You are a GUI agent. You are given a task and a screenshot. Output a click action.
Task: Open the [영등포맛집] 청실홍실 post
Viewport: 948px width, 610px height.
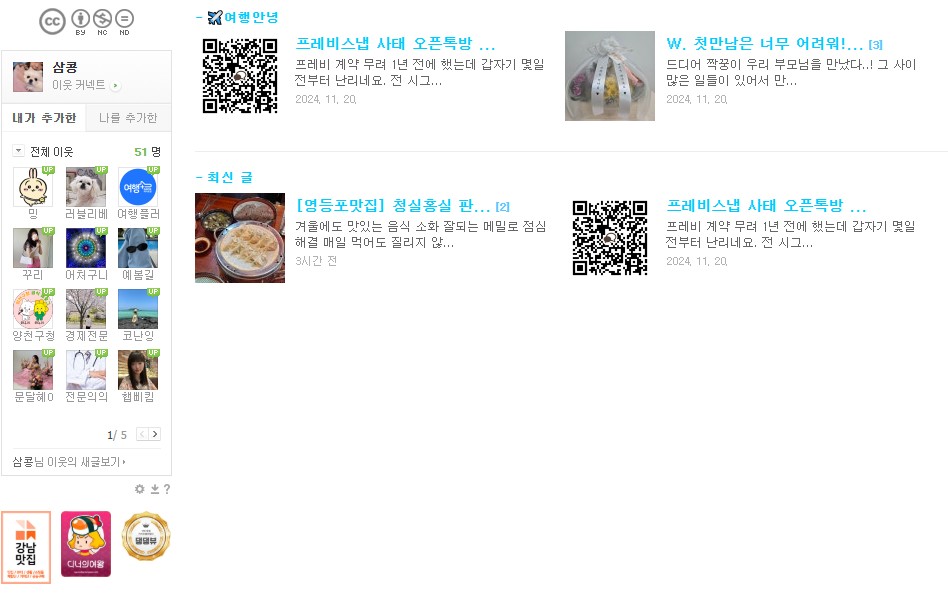pyautogui.click(x=393, y=206)
